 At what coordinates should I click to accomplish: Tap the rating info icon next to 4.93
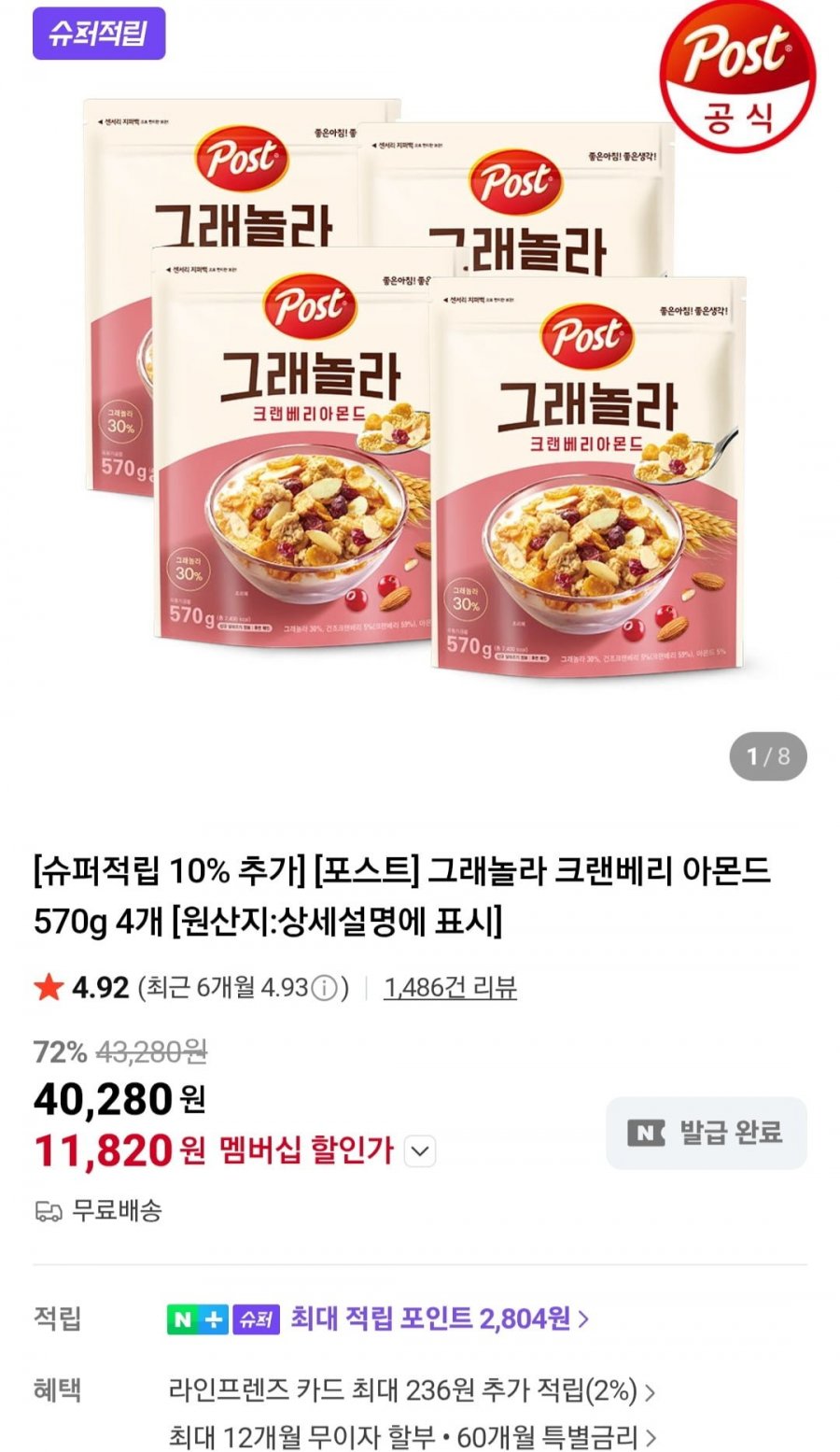point(324,988)
